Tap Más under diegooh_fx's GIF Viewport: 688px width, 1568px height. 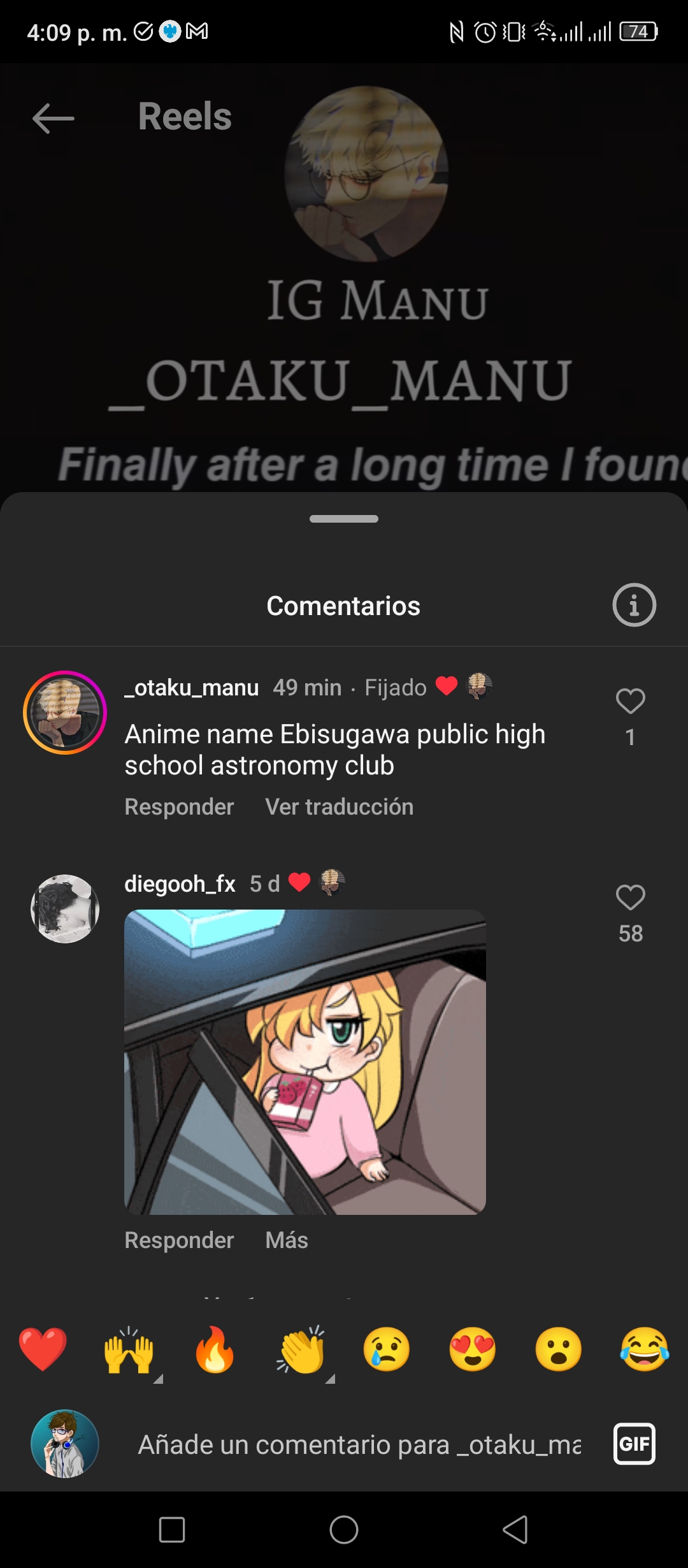point(287,1240)
